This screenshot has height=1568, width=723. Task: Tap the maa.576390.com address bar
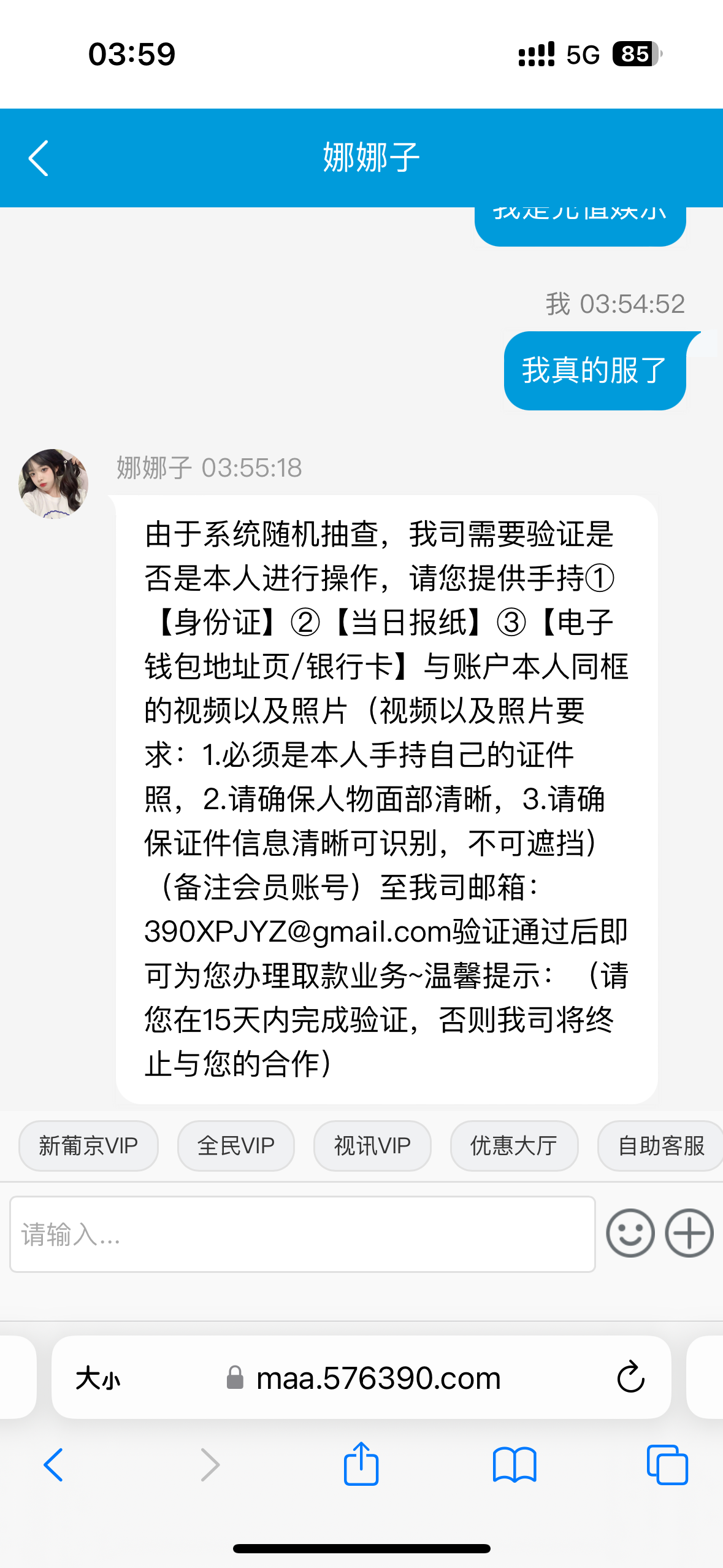378,1378
